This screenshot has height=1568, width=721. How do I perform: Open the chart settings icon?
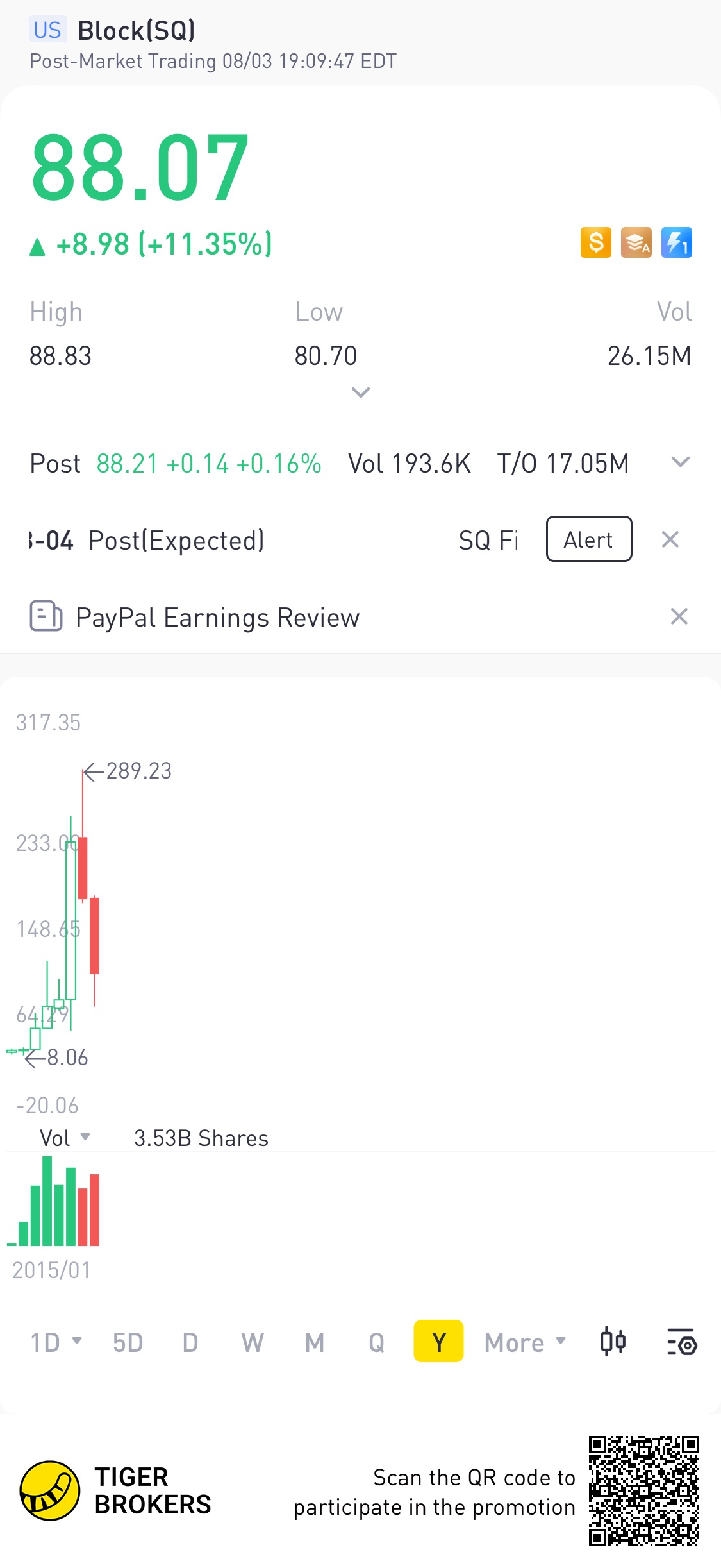click(681, 1342)
